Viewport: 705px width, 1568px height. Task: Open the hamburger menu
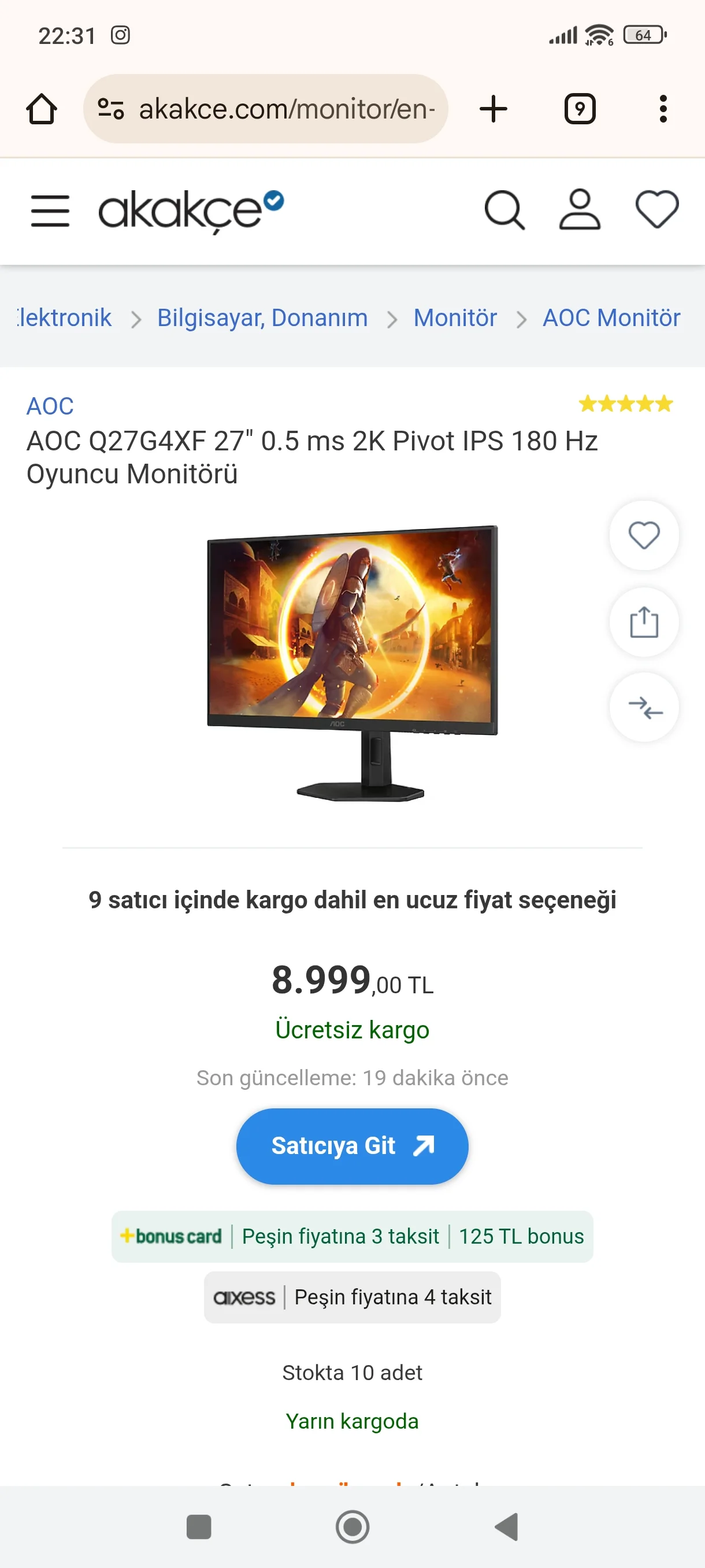[50, 210]
